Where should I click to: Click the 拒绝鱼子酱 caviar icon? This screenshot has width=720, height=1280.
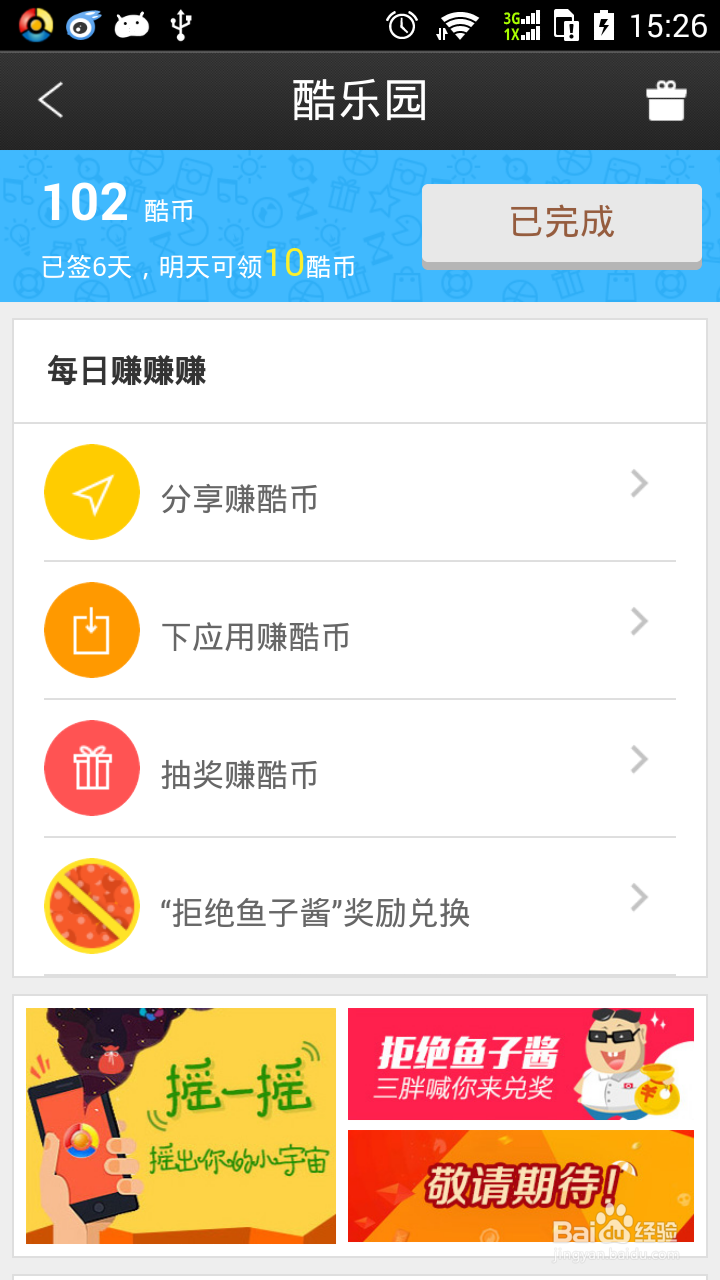coord(91,906)
